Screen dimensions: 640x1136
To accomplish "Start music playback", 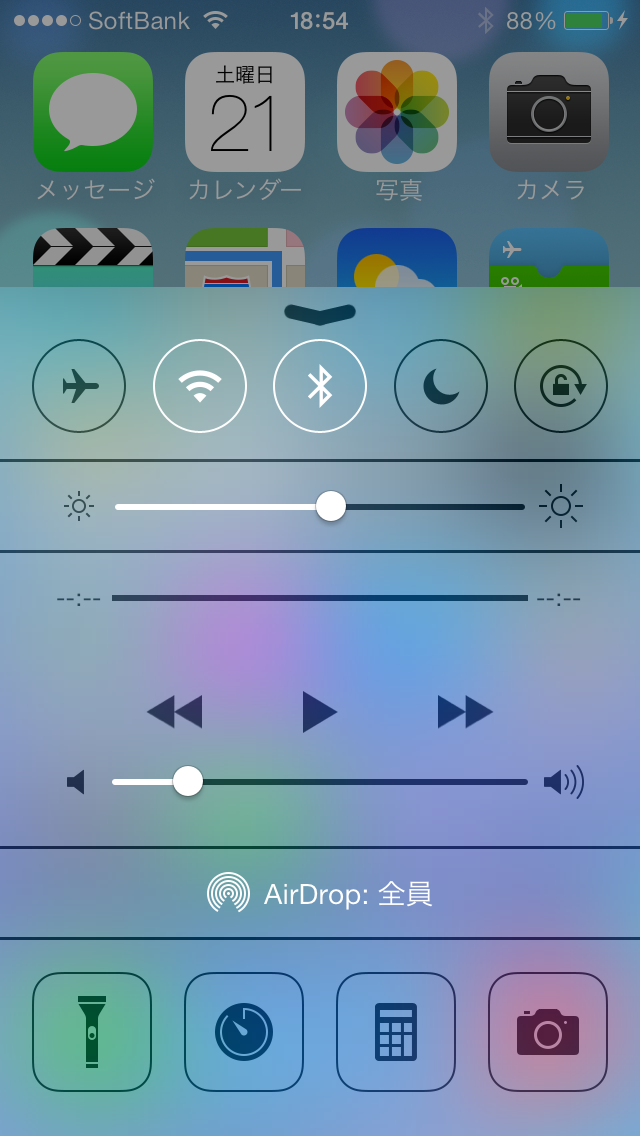I will pyautogui.click(x=319, y=712).
